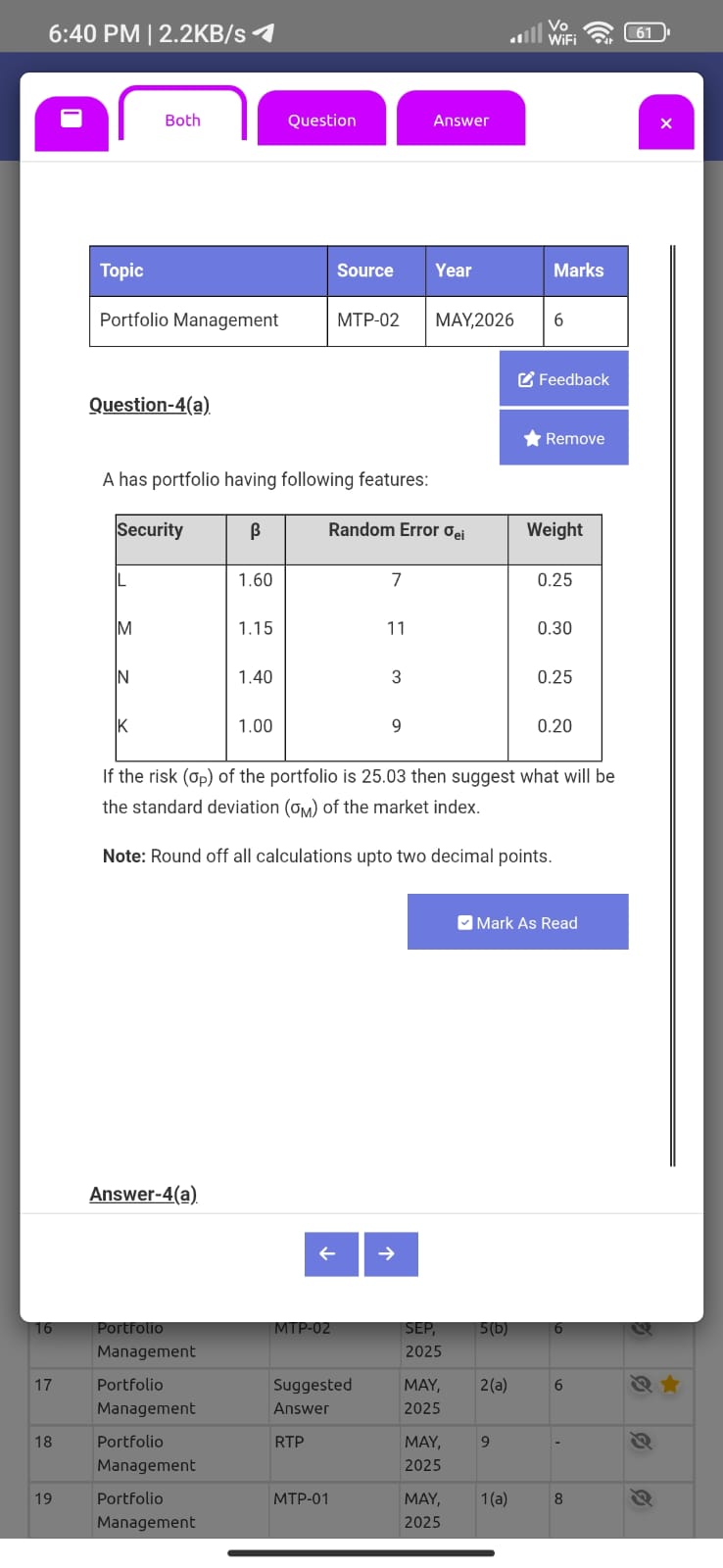The width and height of the screenshot is (723, 1568).
Task: Mark this question as read
Action: [x=517, y=922]
